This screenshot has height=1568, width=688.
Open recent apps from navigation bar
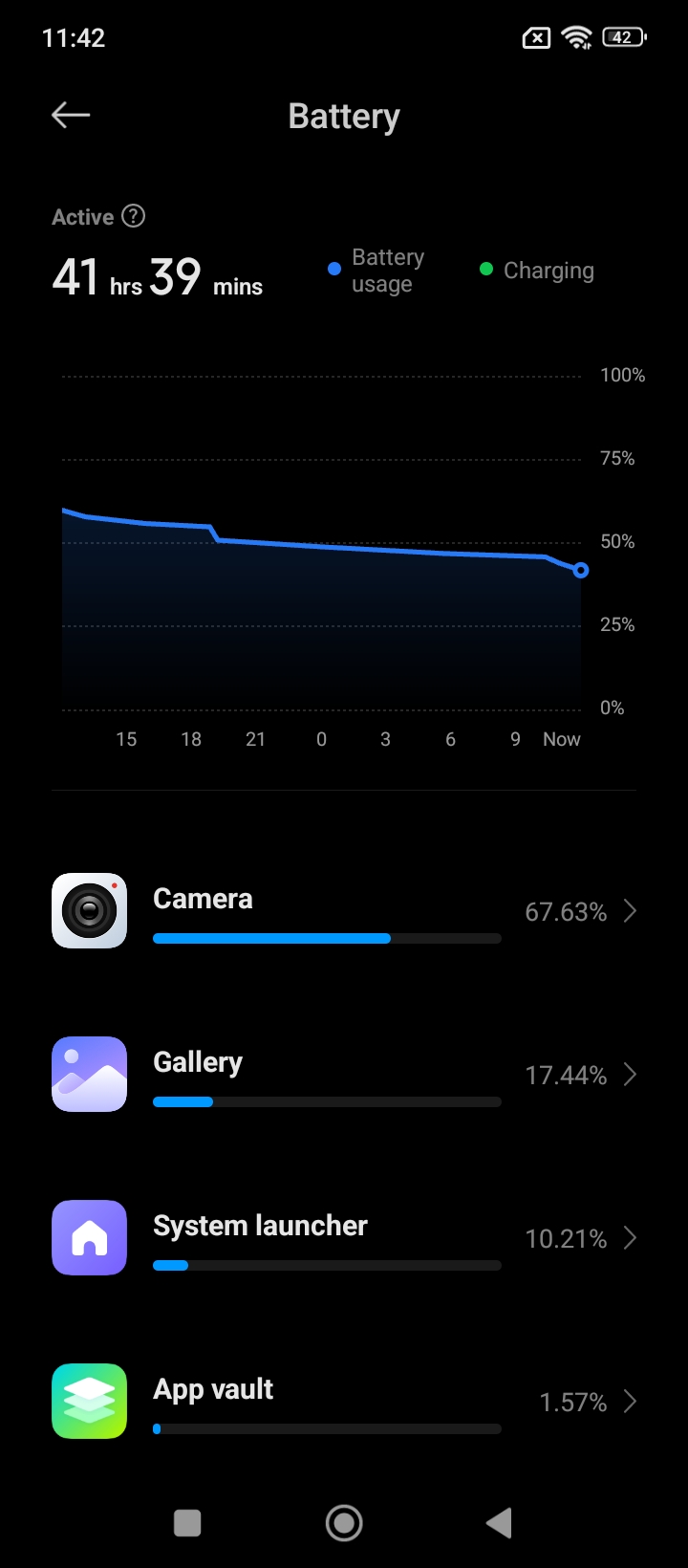[187, 1522]
